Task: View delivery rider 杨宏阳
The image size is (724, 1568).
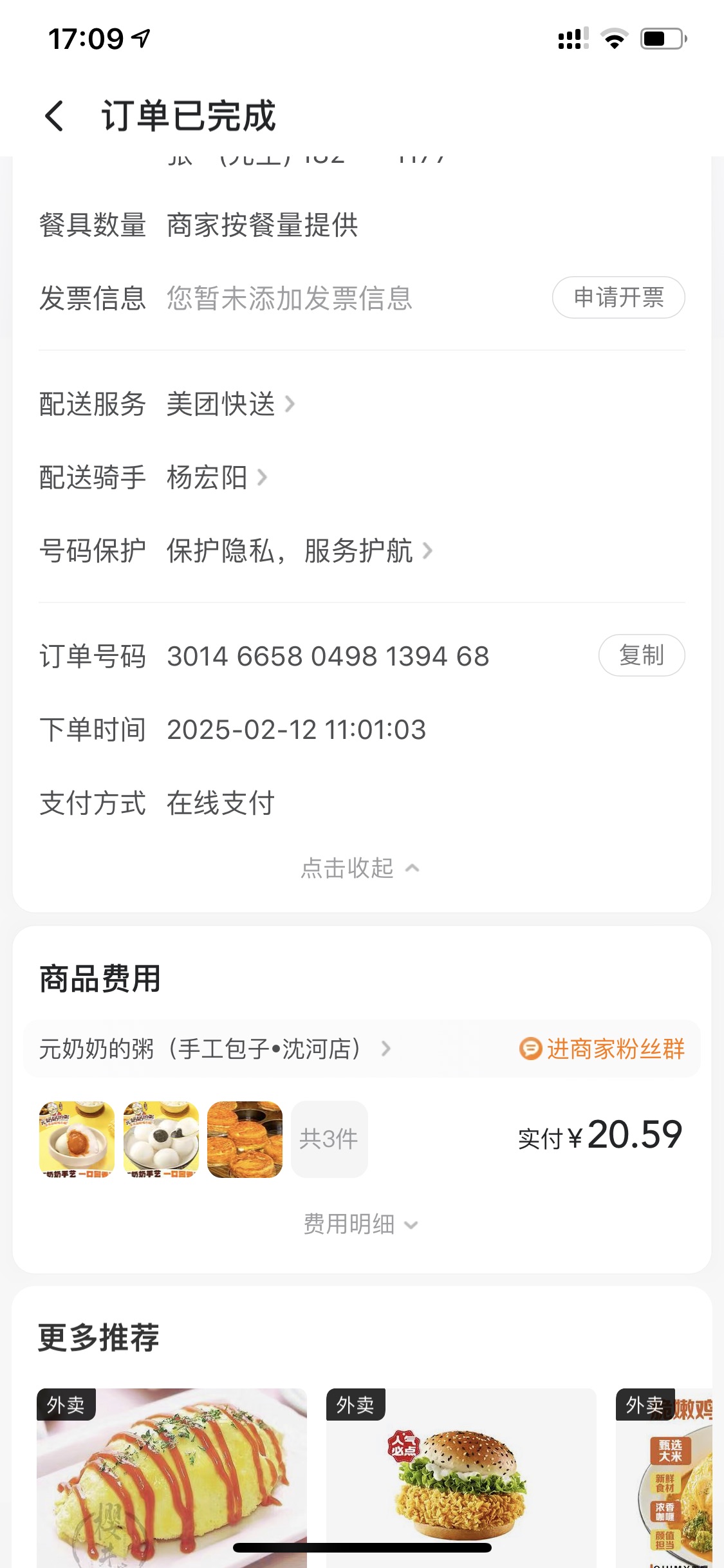Action: click(216, 478)
